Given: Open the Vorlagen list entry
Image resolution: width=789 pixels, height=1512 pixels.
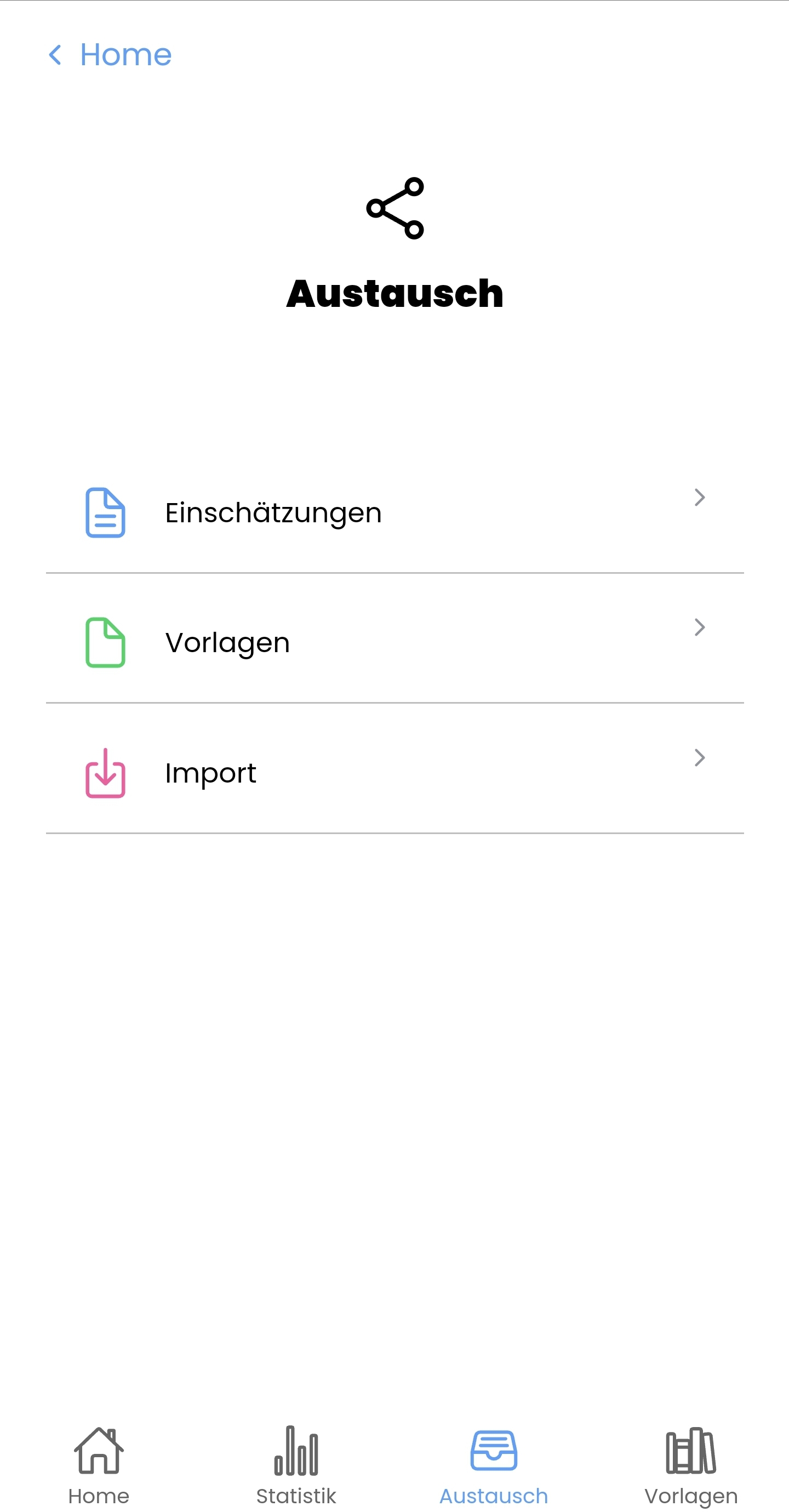Looking at the screenshot, I should pyautogui.click(x=228, y=642).
